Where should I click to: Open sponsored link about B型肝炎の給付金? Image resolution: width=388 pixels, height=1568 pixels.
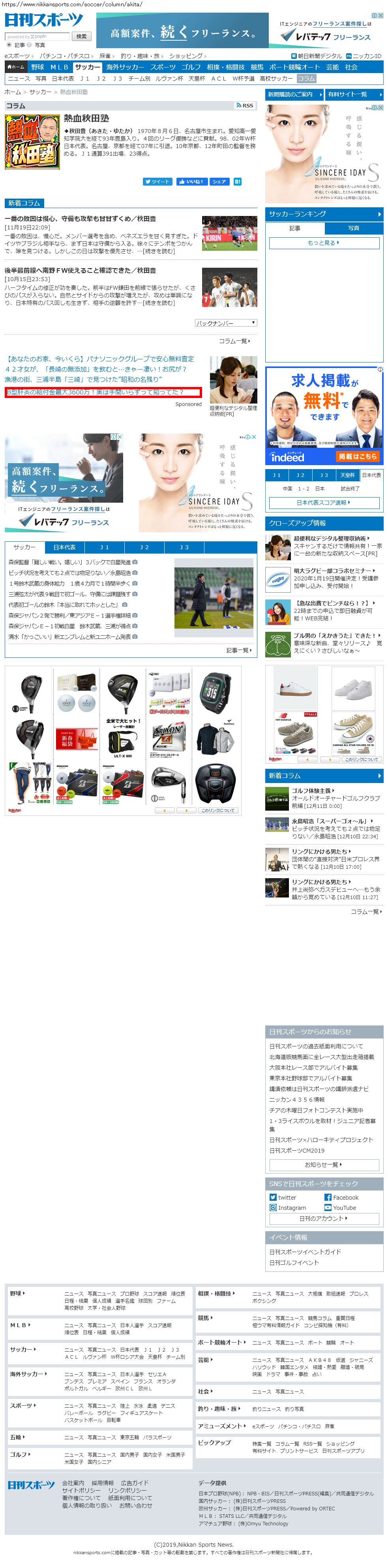click(94, 392)
